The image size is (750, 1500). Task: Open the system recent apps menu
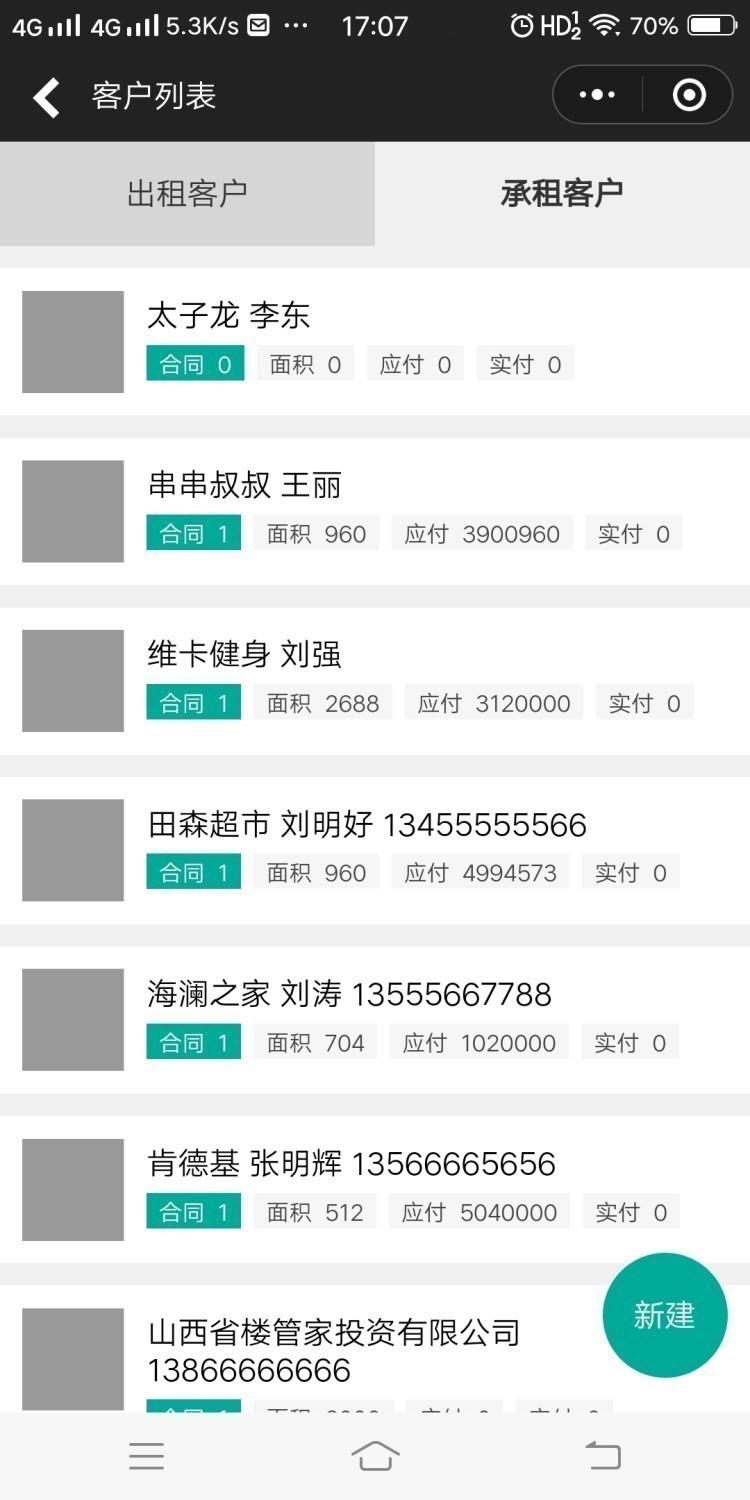coord(146,1456)
